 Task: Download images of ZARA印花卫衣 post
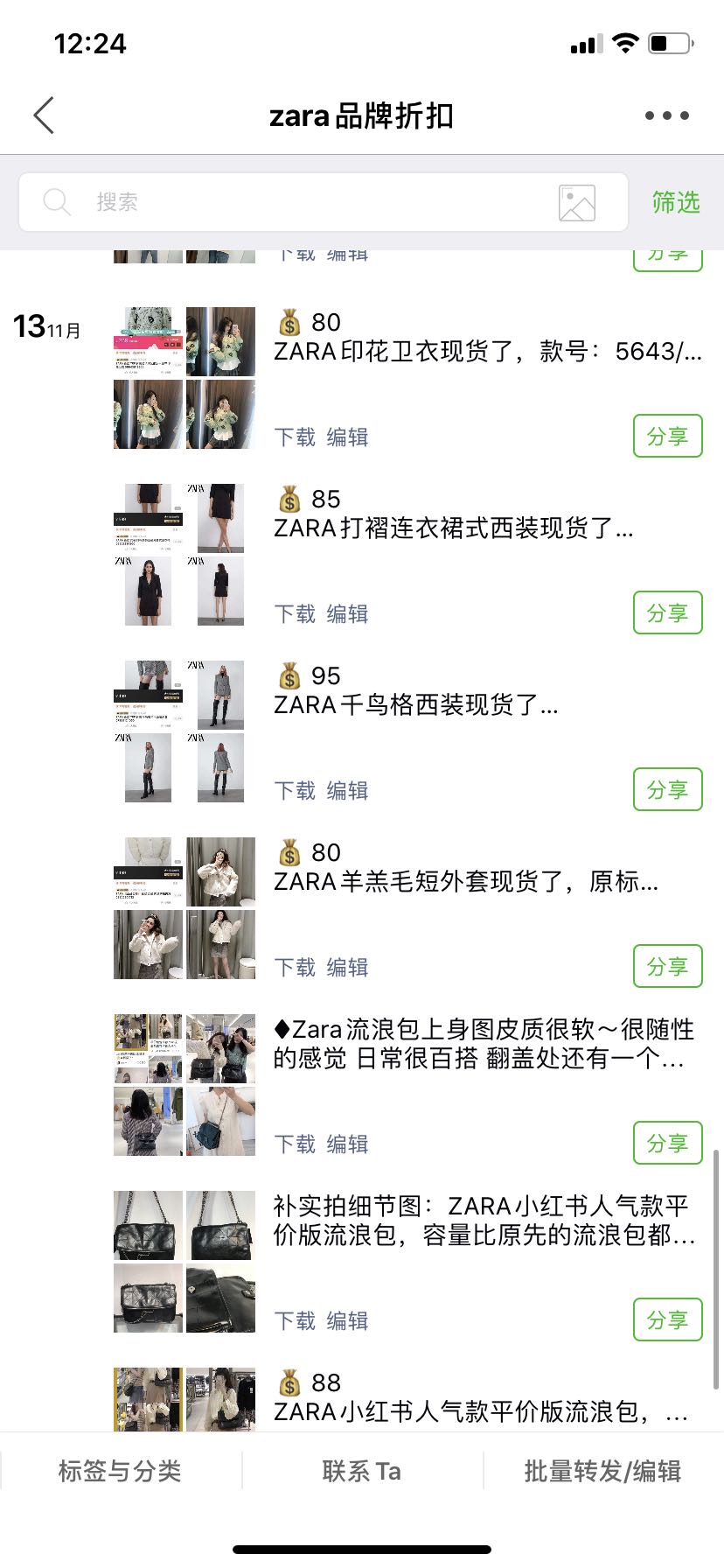pos(295,437)
